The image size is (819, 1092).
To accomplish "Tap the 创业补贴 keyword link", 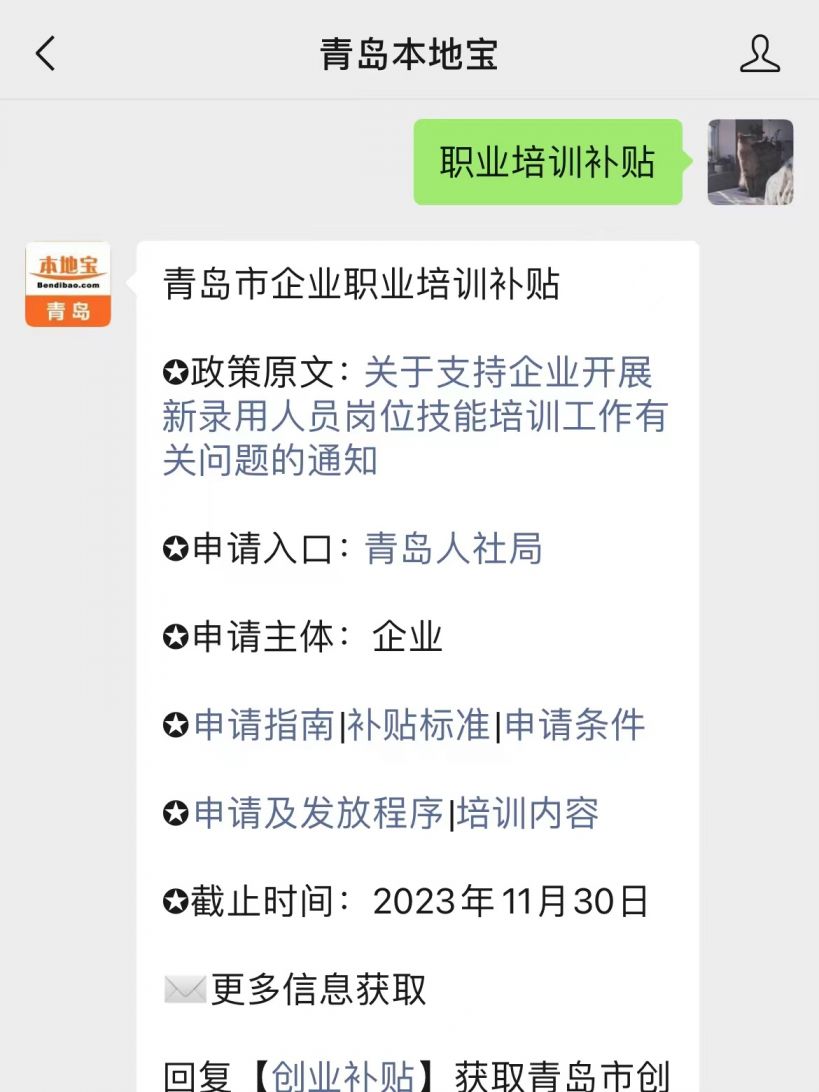I will pos(343,1076).
